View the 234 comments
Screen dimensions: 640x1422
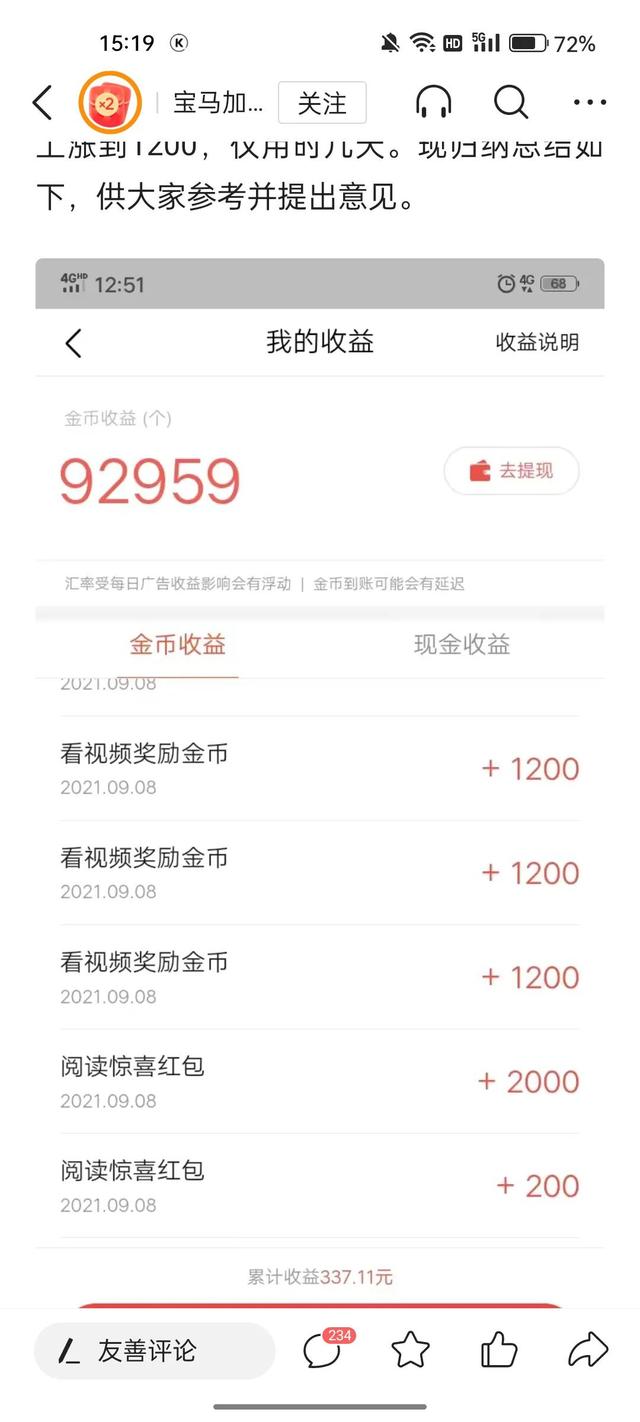(x=323, y=1350)
